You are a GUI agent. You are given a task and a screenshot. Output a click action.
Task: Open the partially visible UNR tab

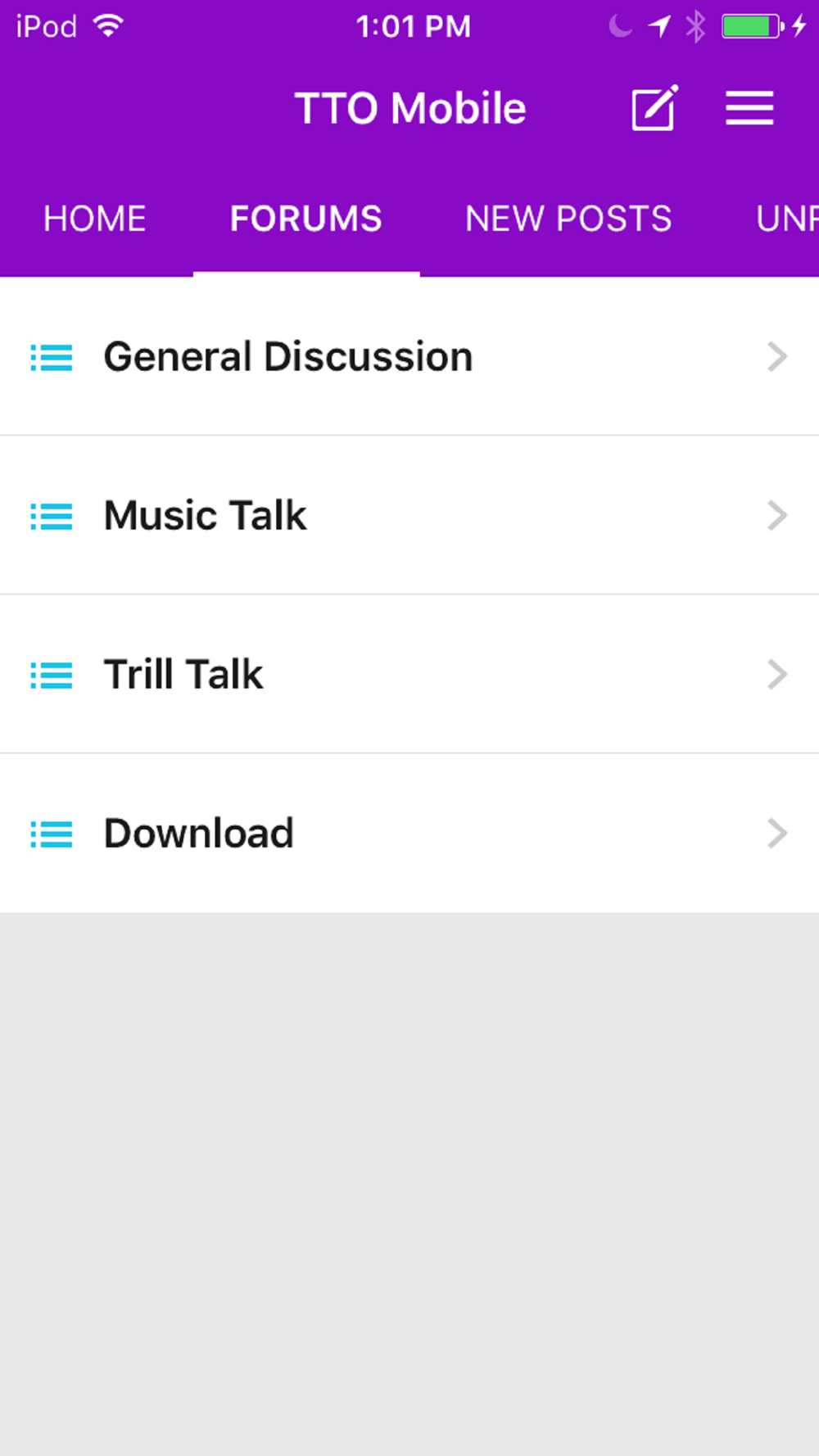786,219
